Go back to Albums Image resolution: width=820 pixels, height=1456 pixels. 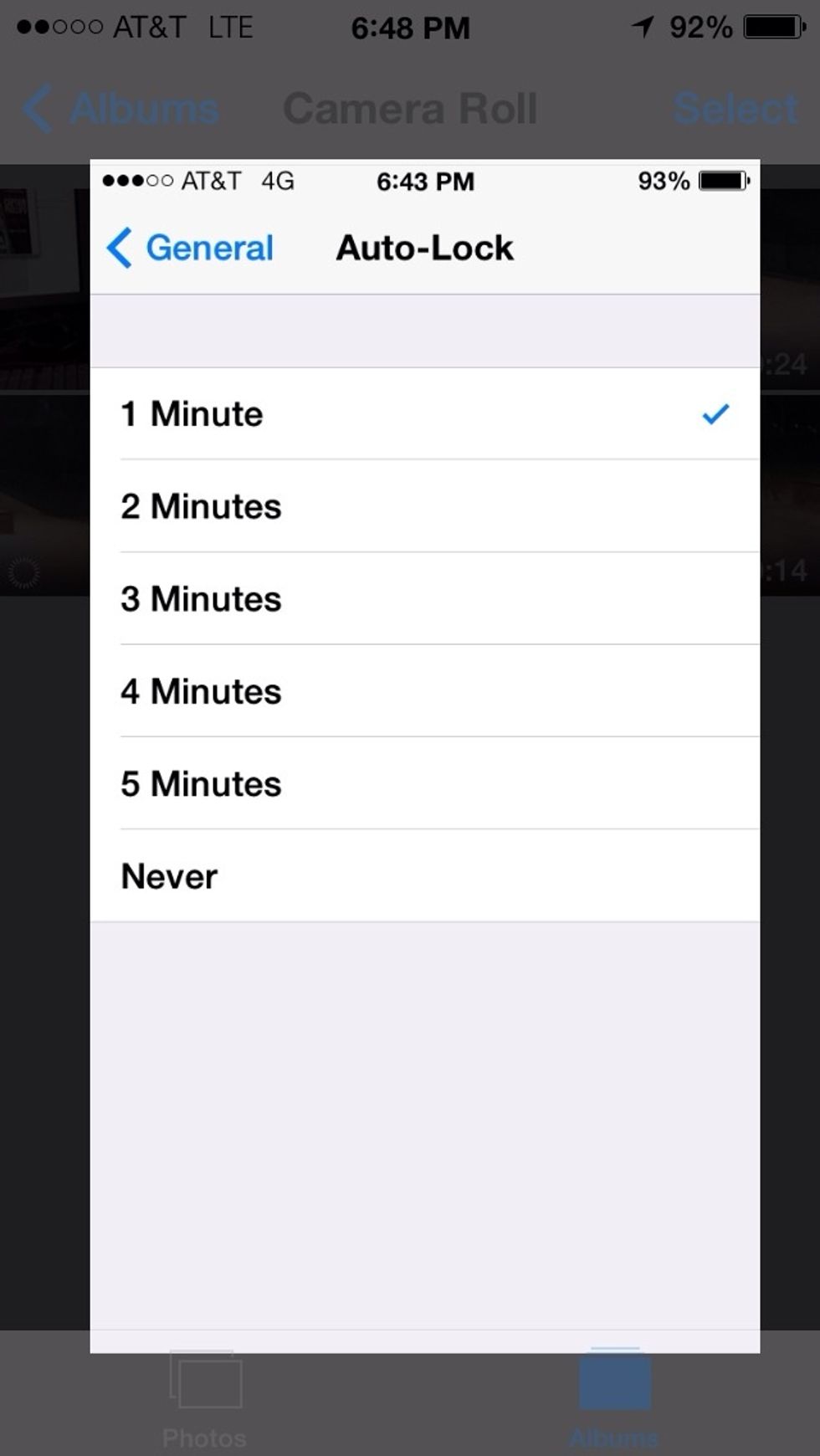coord(121,109)
